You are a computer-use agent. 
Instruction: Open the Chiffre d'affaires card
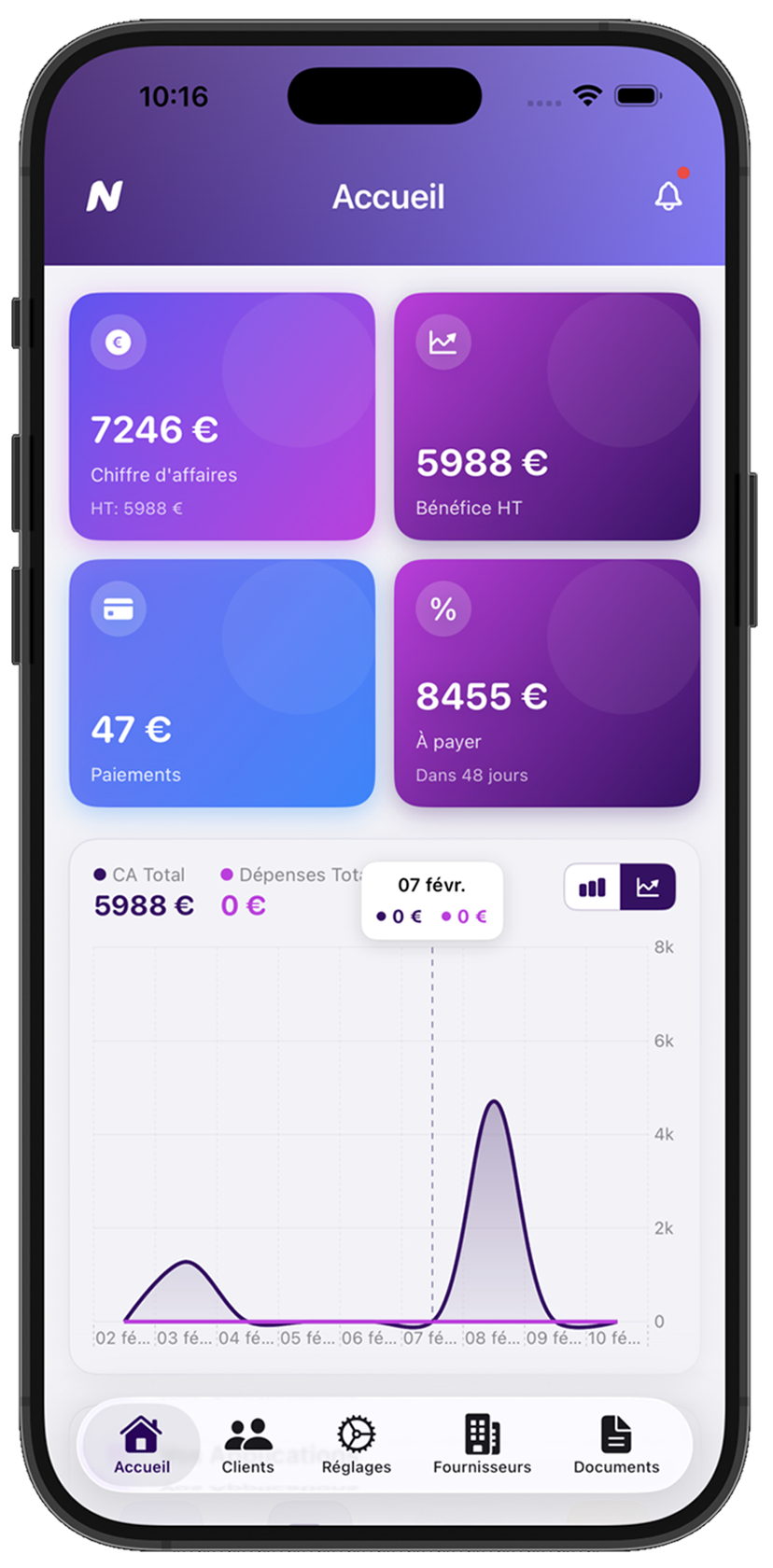click(221, 416)
